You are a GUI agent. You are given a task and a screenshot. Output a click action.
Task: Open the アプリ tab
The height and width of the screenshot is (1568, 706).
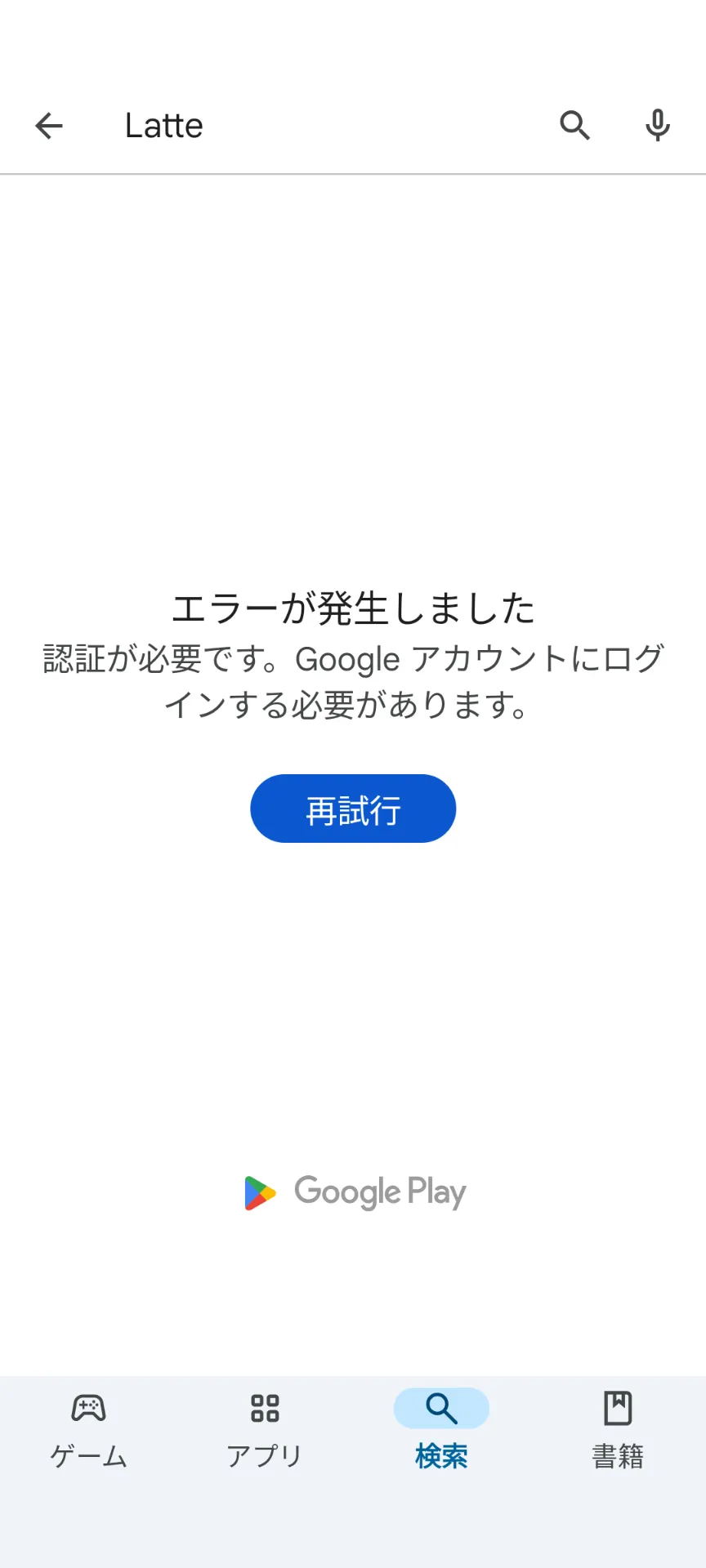265,1431
